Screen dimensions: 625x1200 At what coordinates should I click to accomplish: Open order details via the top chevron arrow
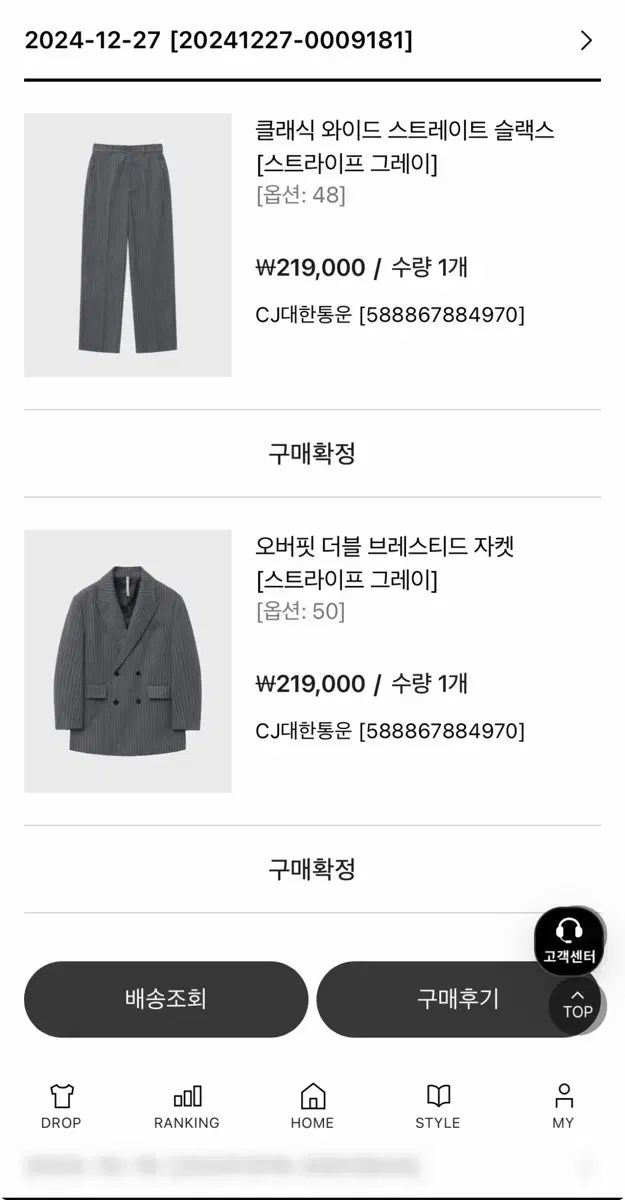tap(586, 40)
